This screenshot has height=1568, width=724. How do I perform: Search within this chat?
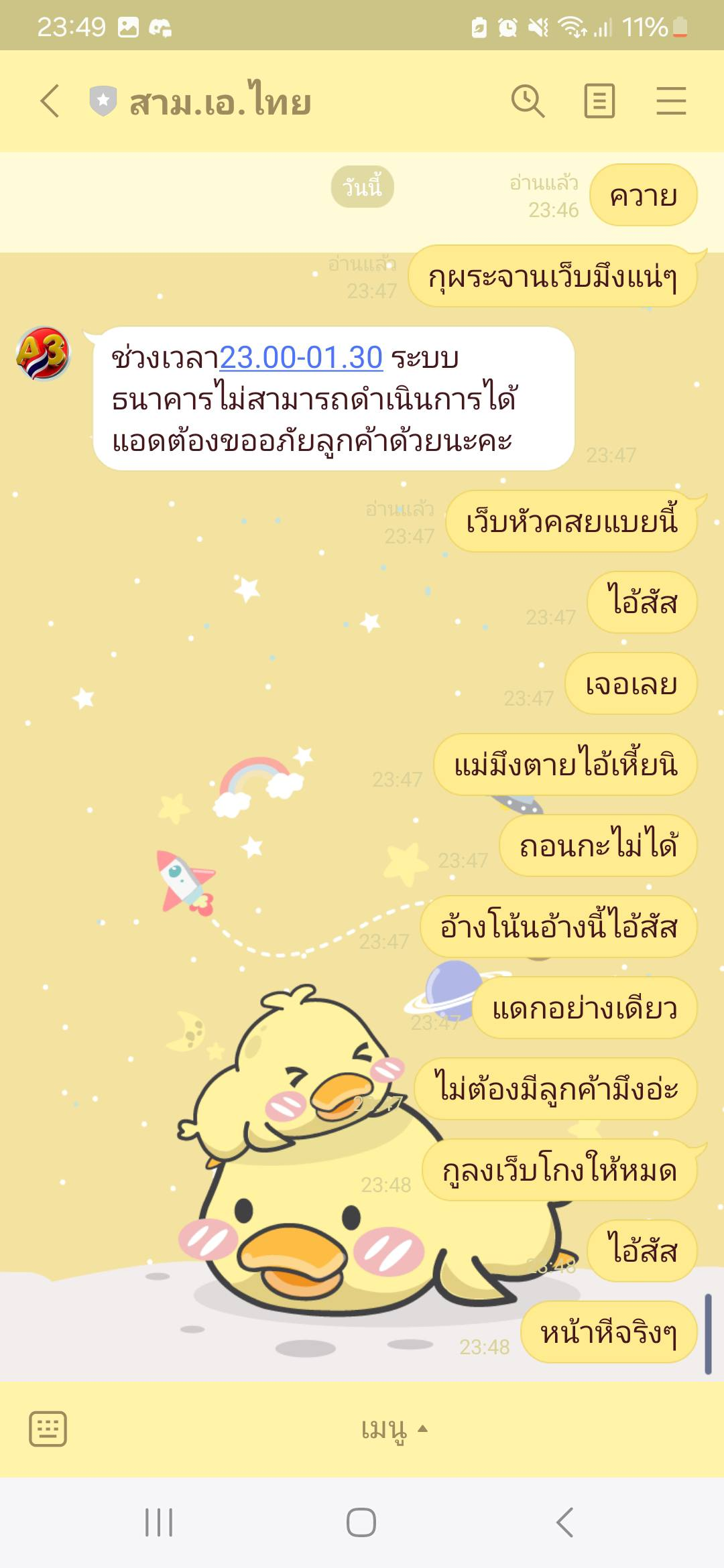click(x=528, y=101)
